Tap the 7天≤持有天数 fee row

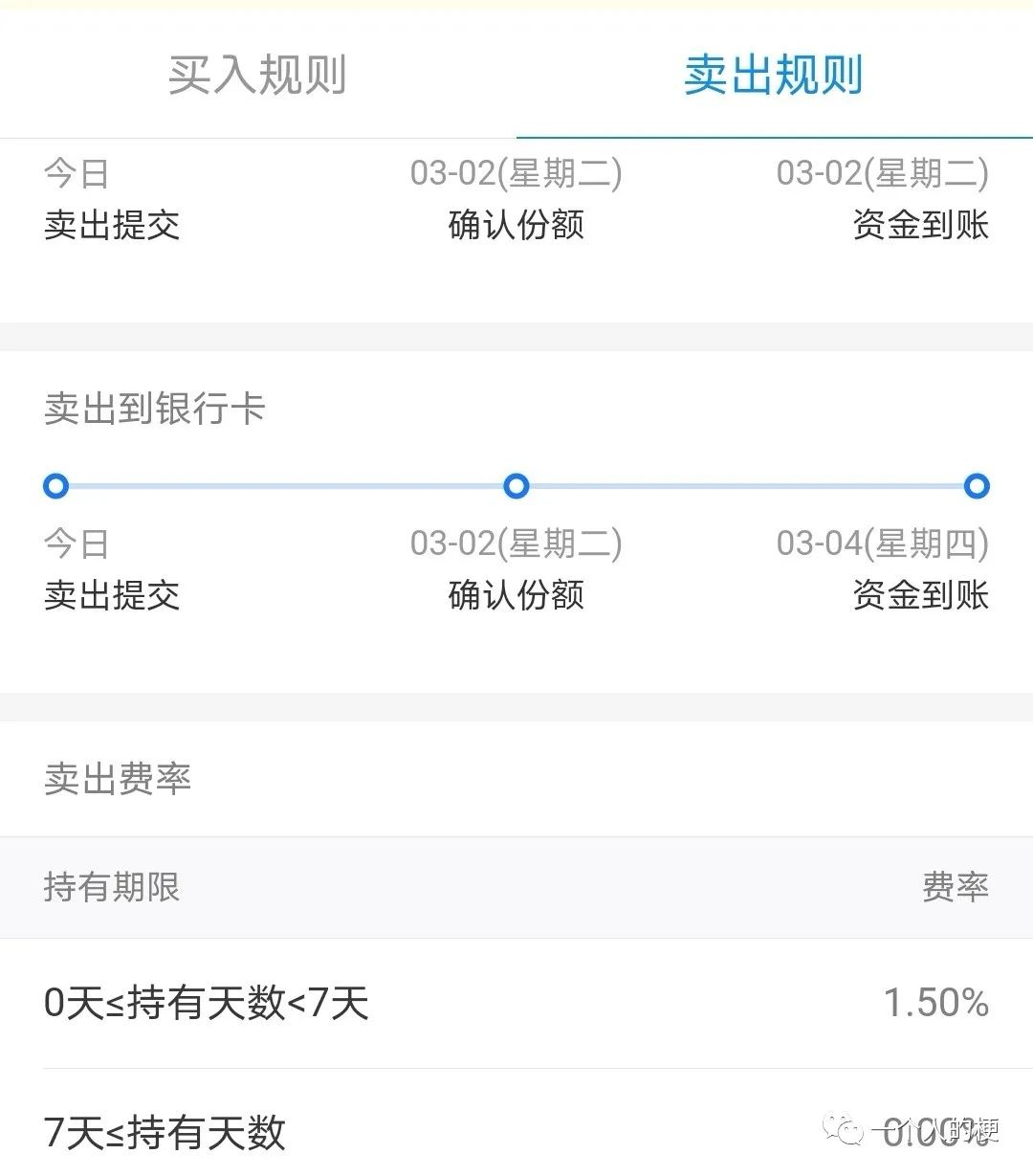coord(165,1132)
